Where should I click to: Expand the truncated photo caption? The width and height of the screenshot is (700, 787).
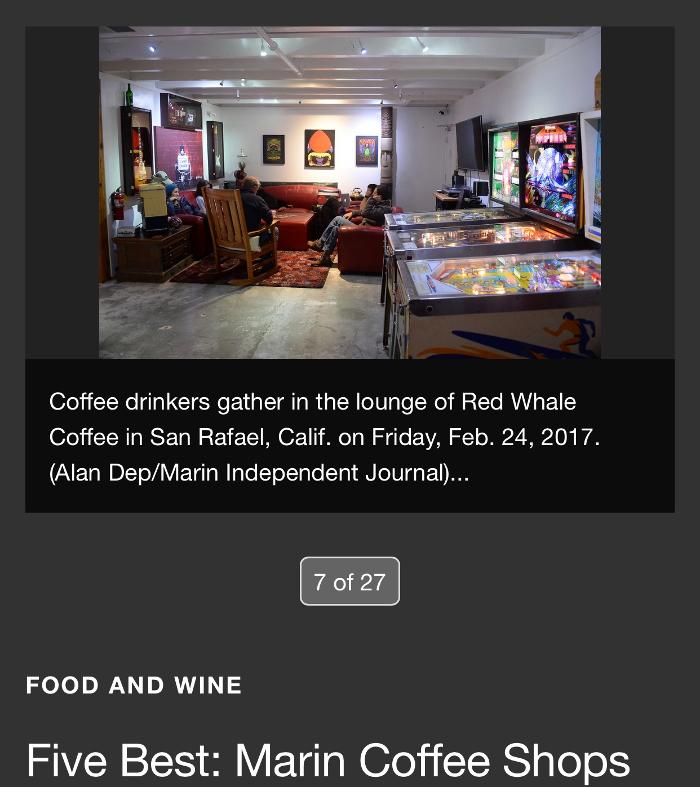pyautogui.click(x=458, y=473)
